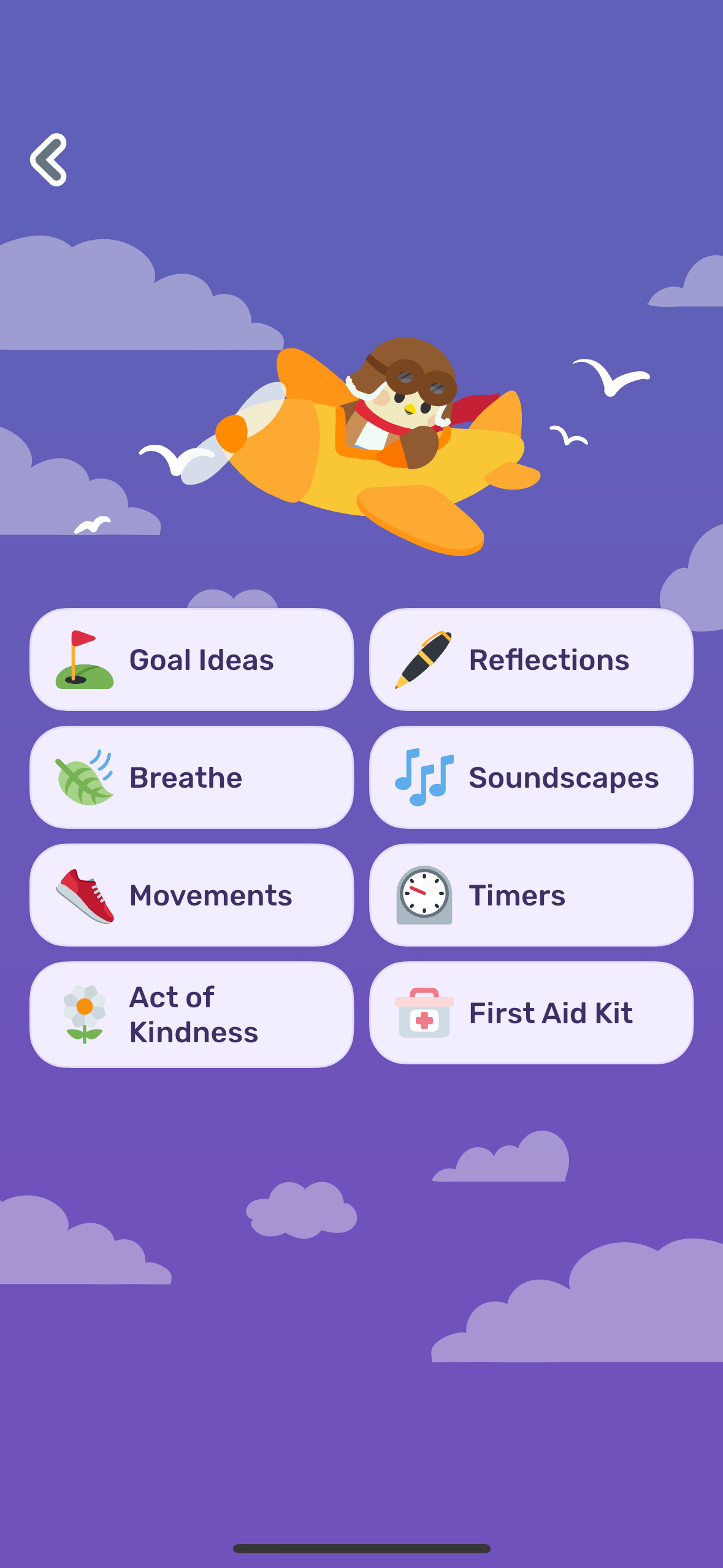Open the Act of Kindness card
Viewport: 723px width, 1568px height.
193,1013
